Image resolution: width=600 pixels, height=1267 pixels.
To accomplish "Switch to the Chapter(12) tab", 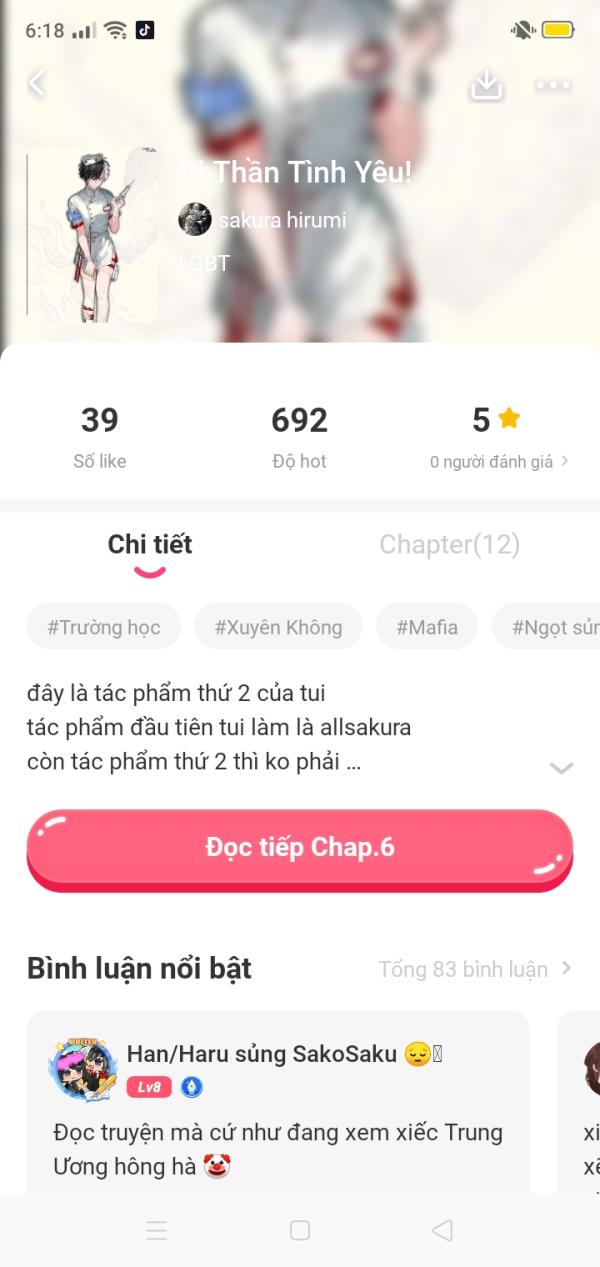I will [x=450, y=545].
